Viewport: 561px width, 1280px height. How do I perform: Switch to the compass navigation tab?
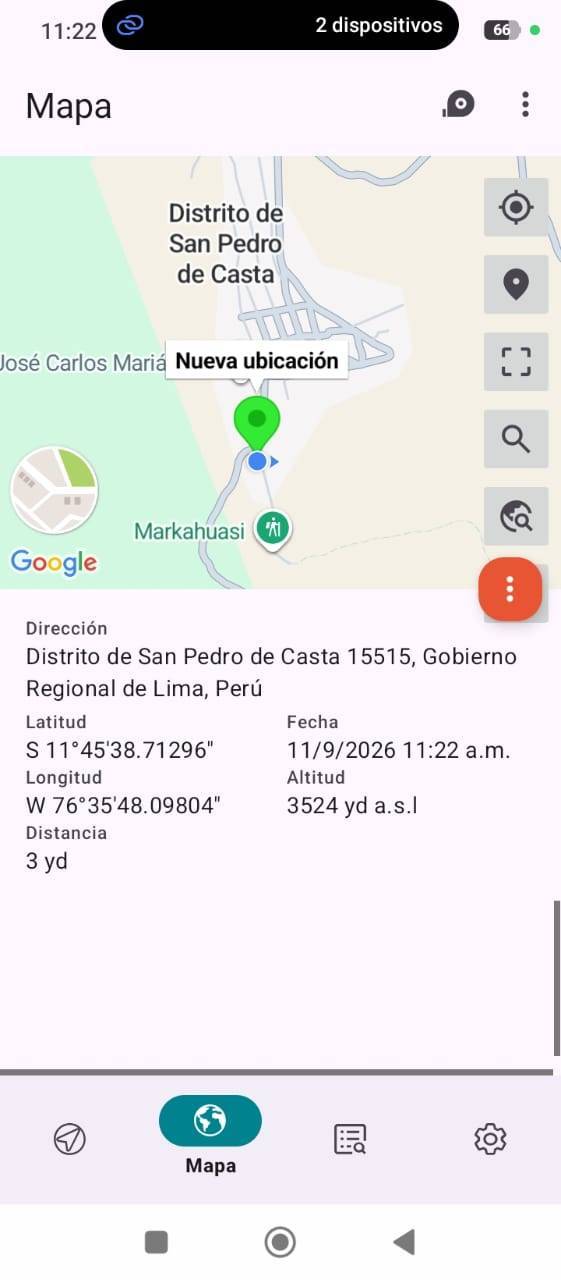pyautogui.click(x=70, y=1138)
